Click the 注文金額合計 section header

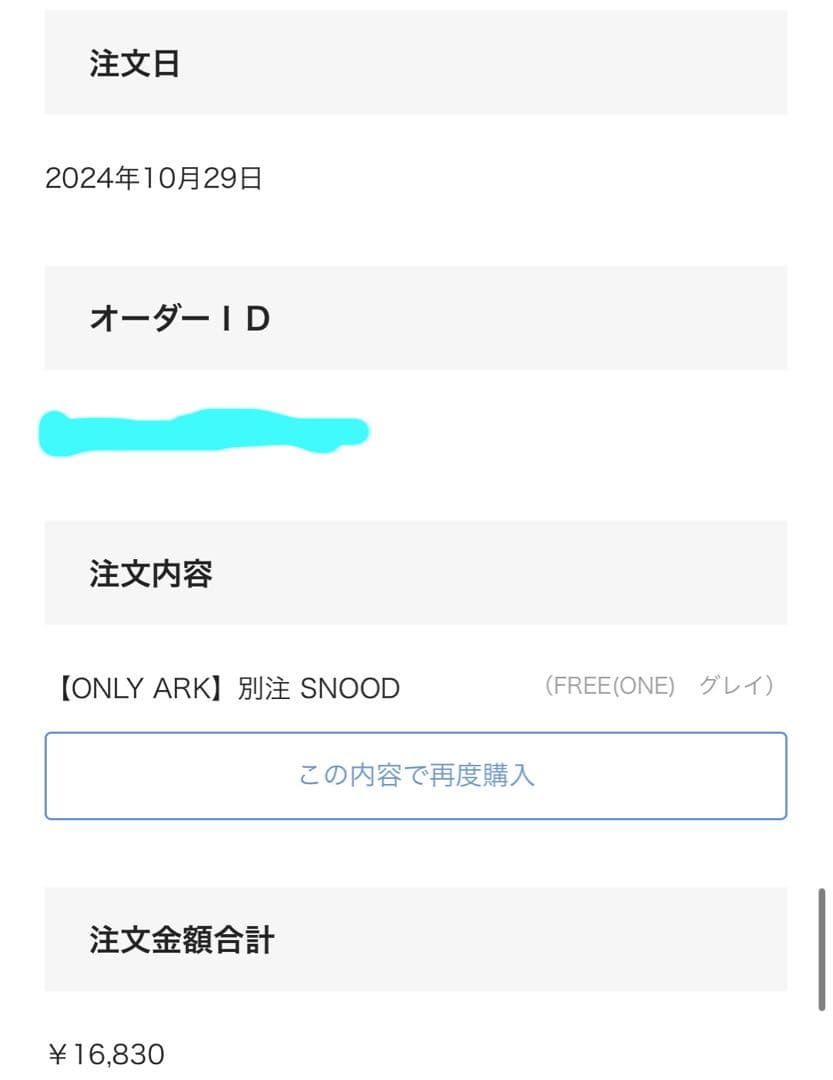click(x=180, y=938)
